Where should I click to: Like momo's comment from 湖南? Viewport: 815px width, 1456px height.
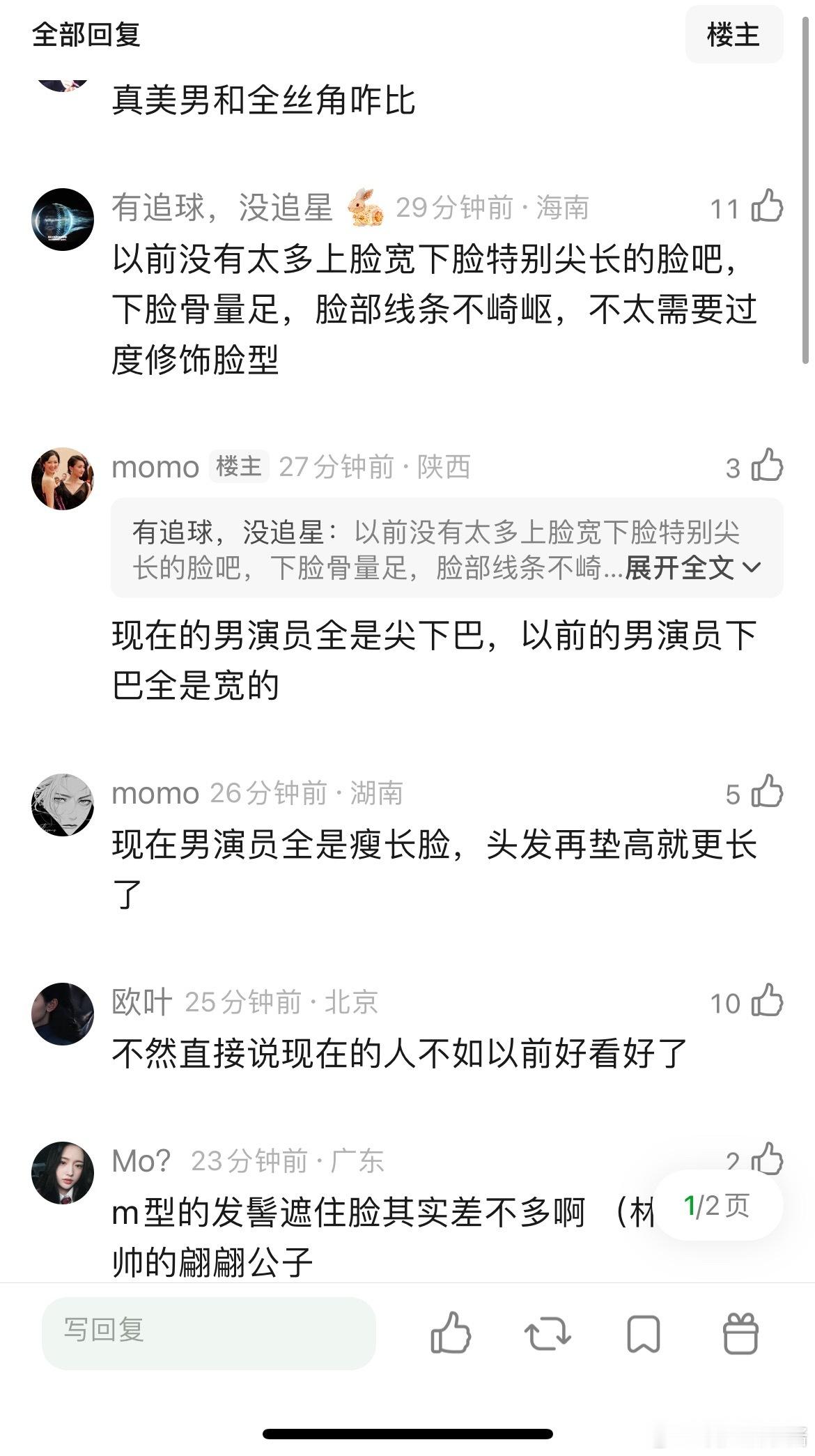tap(767, 792)
